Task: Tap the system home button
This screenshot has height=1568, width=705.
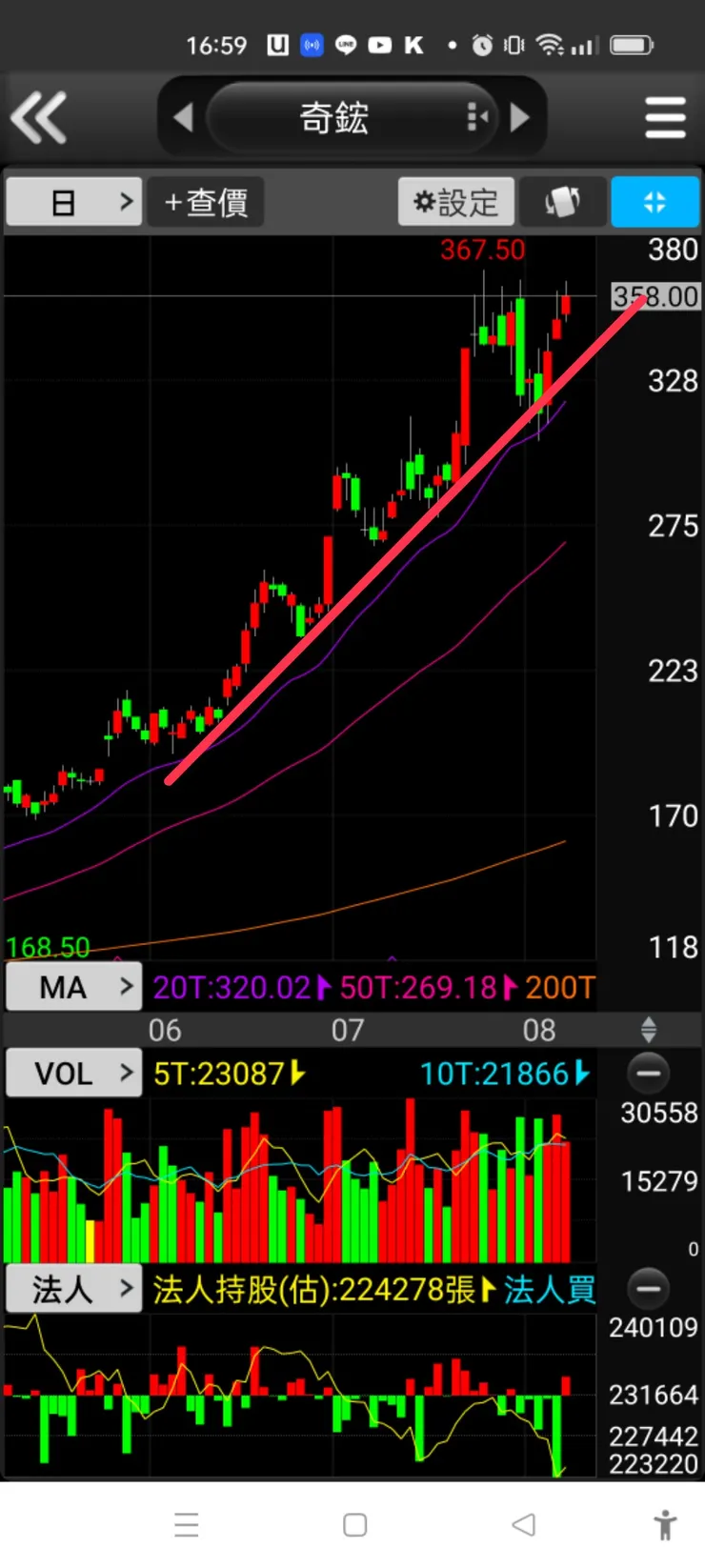Action: coord(355,1524)
